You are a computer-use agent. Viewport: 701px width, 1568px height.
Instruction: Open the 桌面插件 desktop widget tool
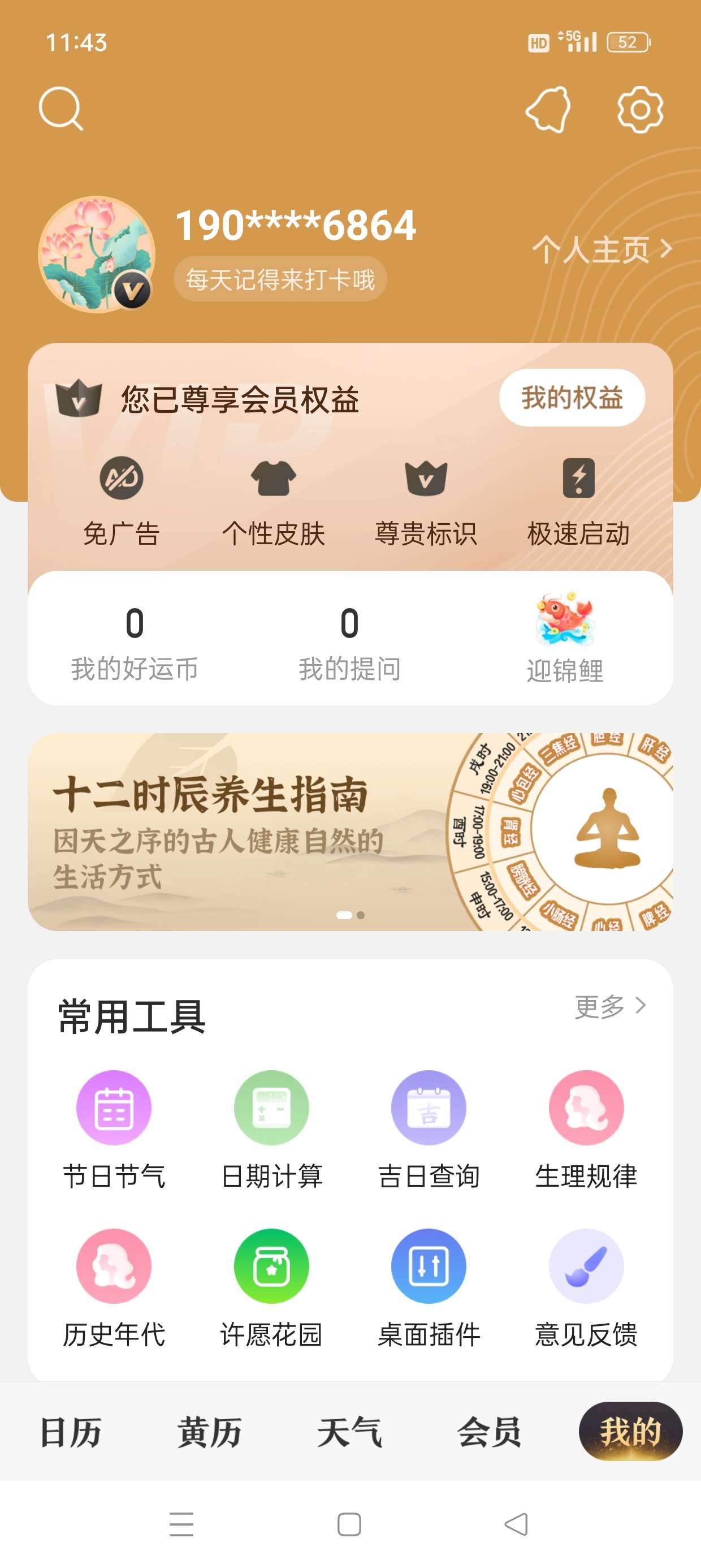[x=429, y=1266]
